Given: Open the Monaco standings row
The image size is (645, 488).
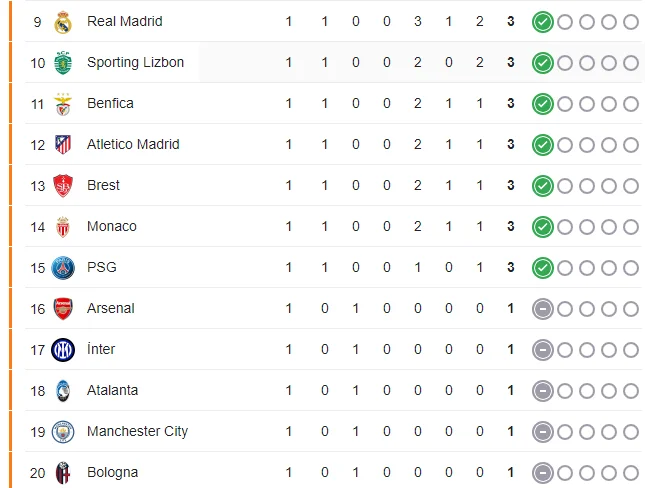Looking at the screenshot, I should point(111,226).
